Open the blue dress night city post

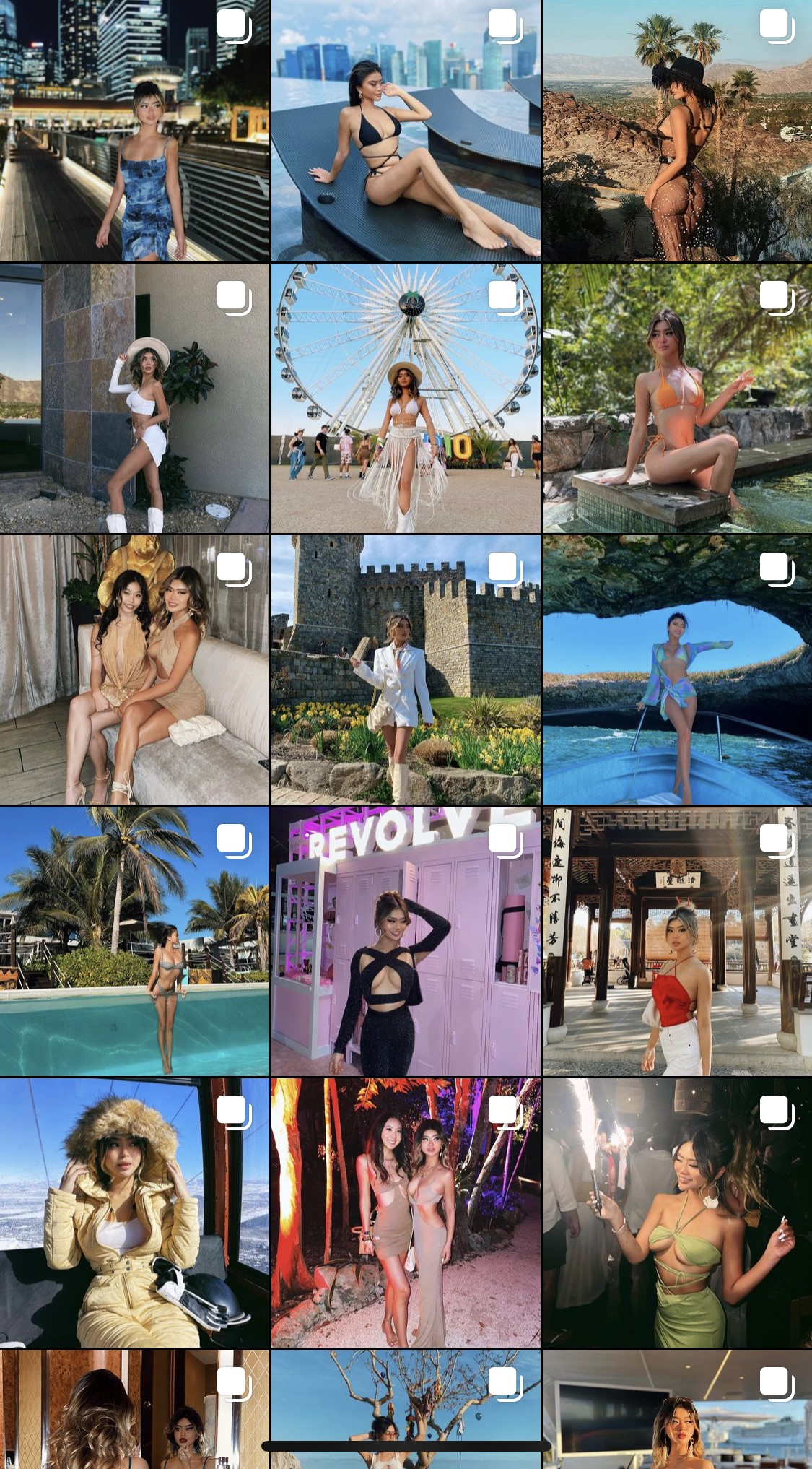click(134, 130)
